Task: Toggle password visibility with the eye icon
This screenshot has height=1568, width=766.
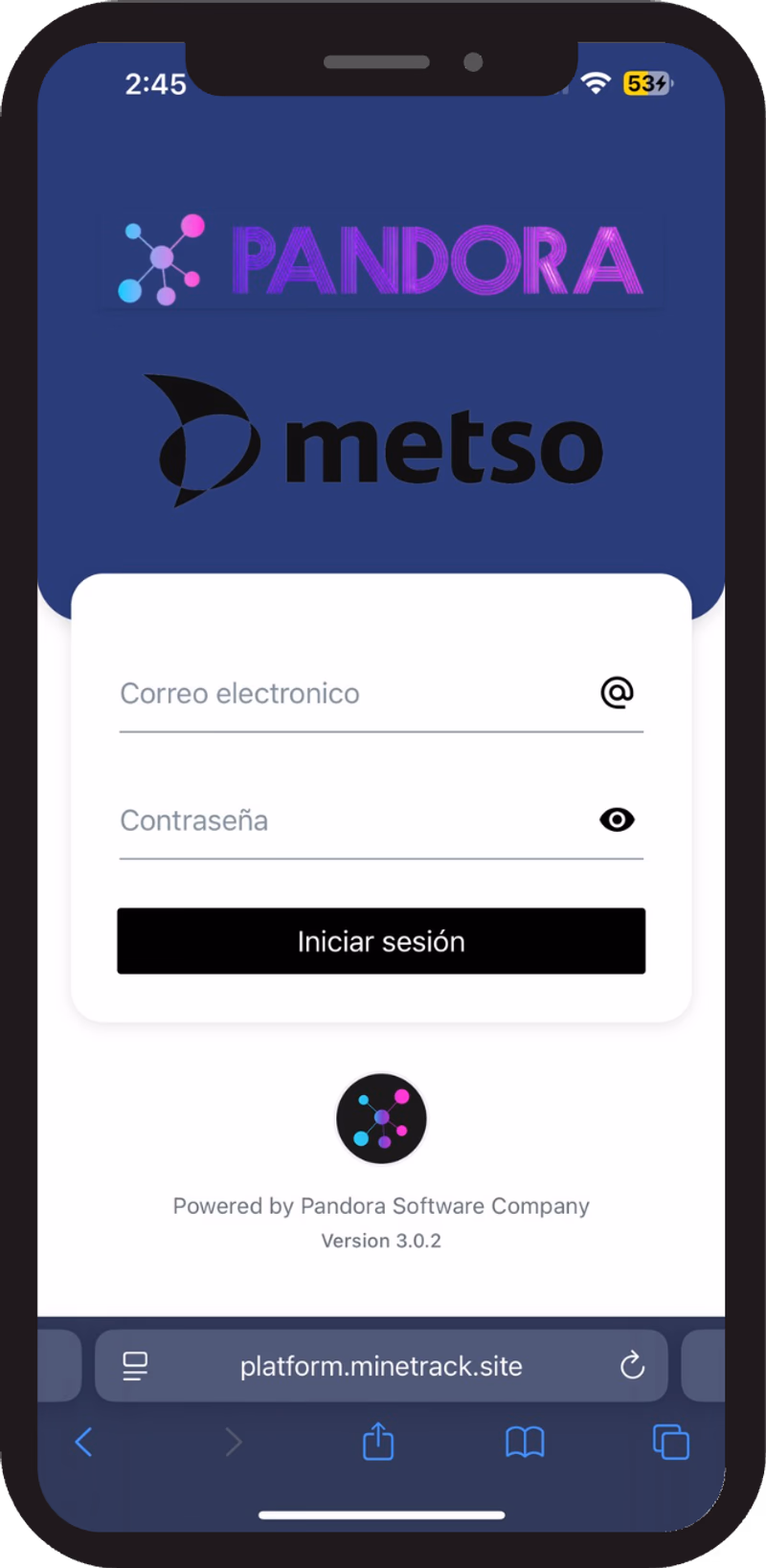Action: (617, 820)
